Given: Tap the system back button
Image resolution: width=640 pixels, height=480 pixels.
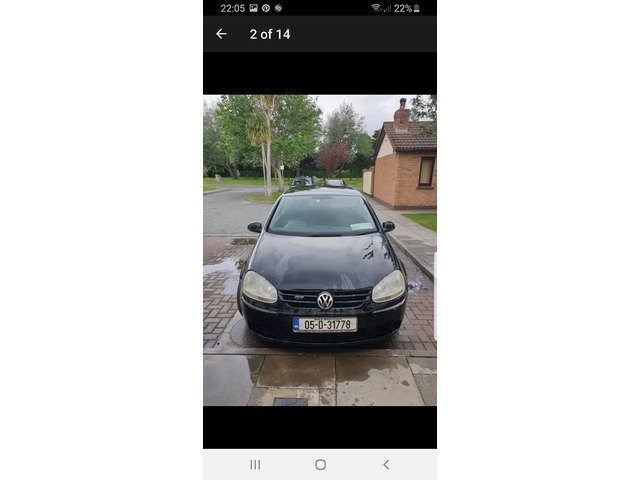Looking at the screenshot, I should (x=386, y=464).
